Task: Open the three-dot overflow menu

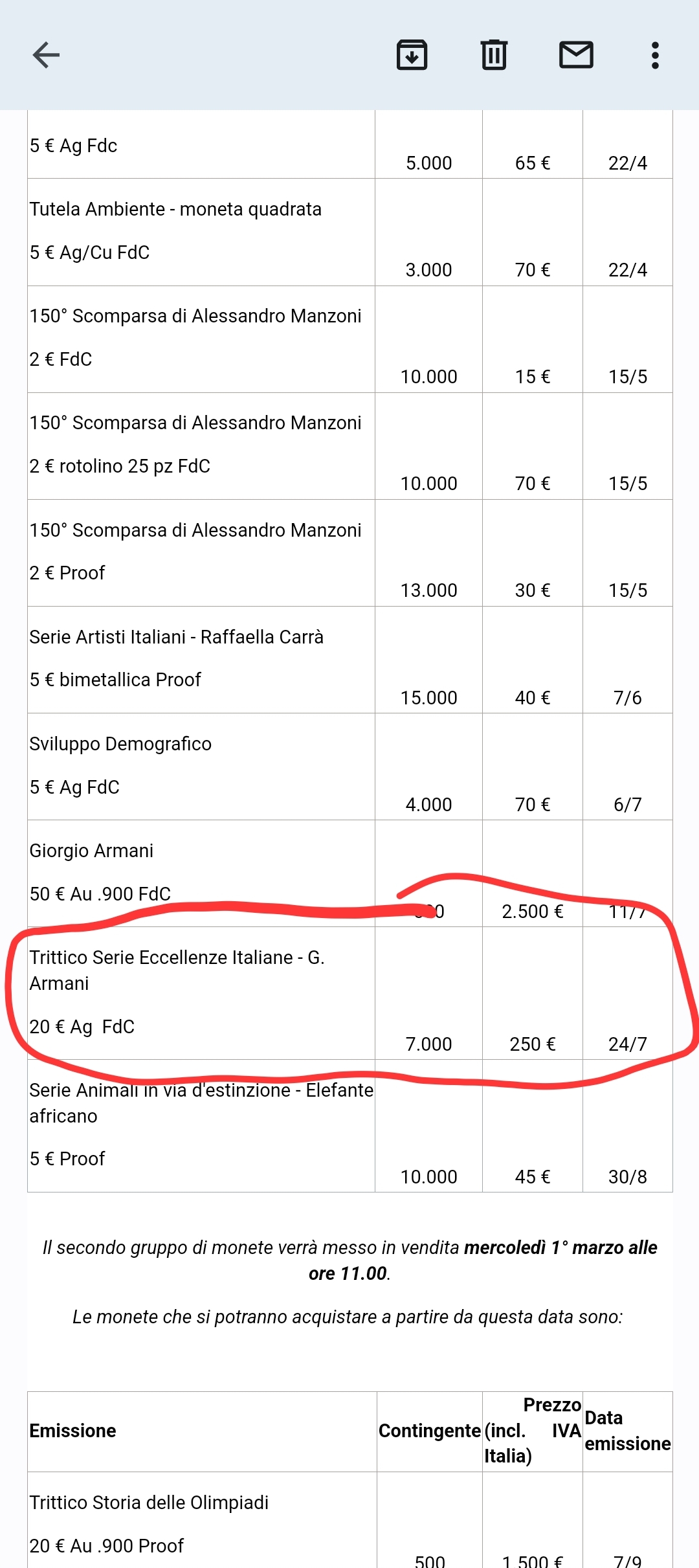Action: click(x=655, y=55)
